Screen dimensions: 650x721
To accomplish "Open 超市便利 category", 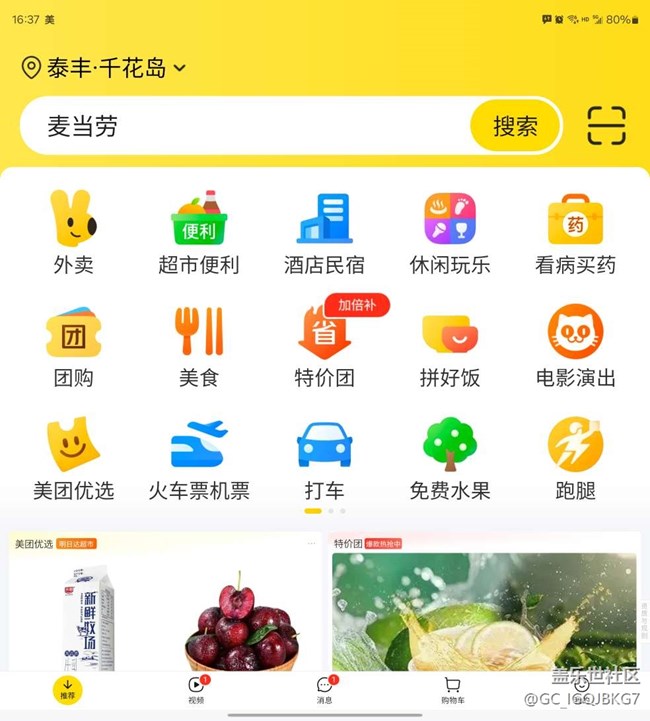I will click(x=198, y=233).
